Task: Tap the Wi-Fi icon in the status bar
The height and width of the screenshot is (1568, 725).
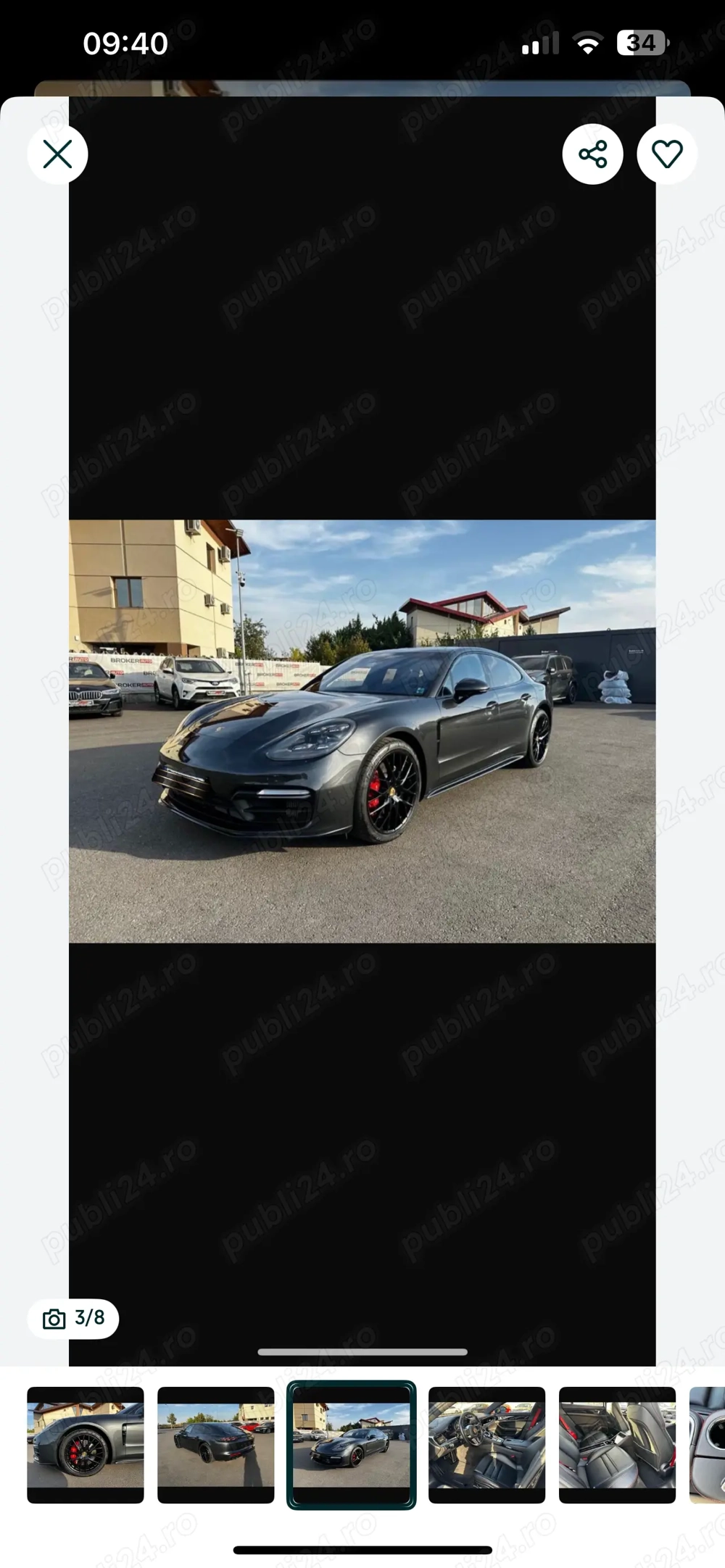Action: (589, 43)
